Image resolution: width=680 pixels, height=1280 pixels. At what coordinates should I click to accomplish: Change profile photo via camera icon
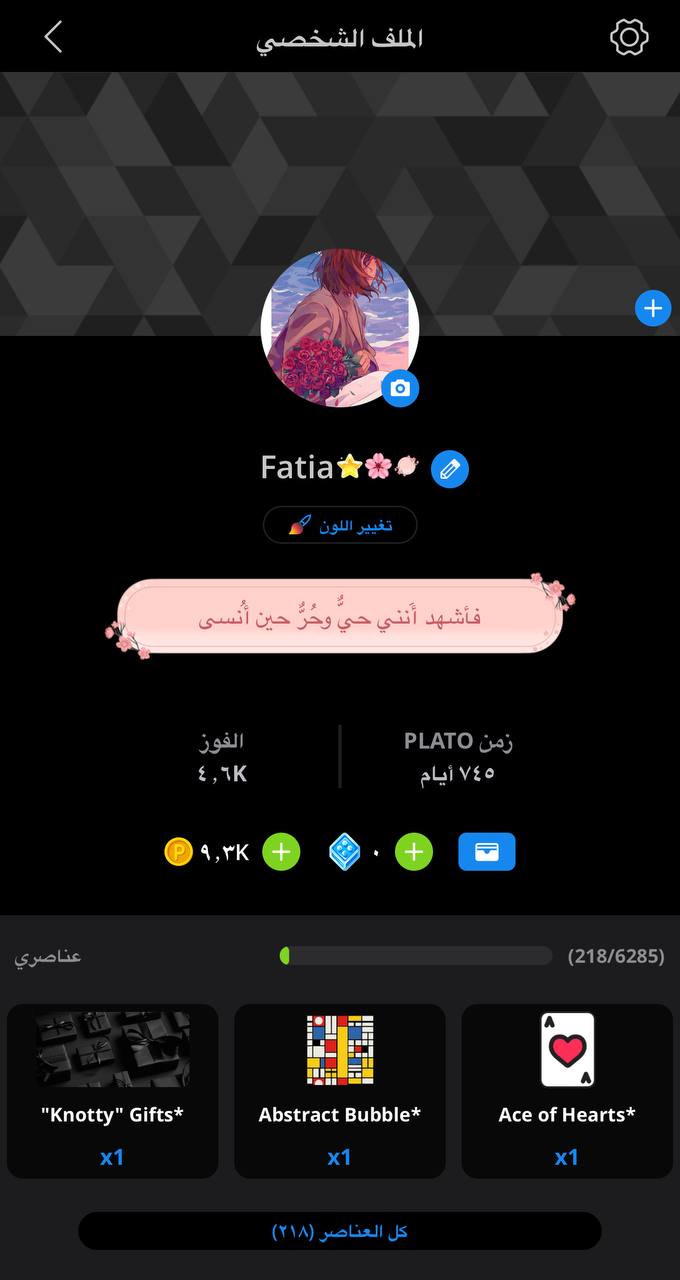(400, 388)
